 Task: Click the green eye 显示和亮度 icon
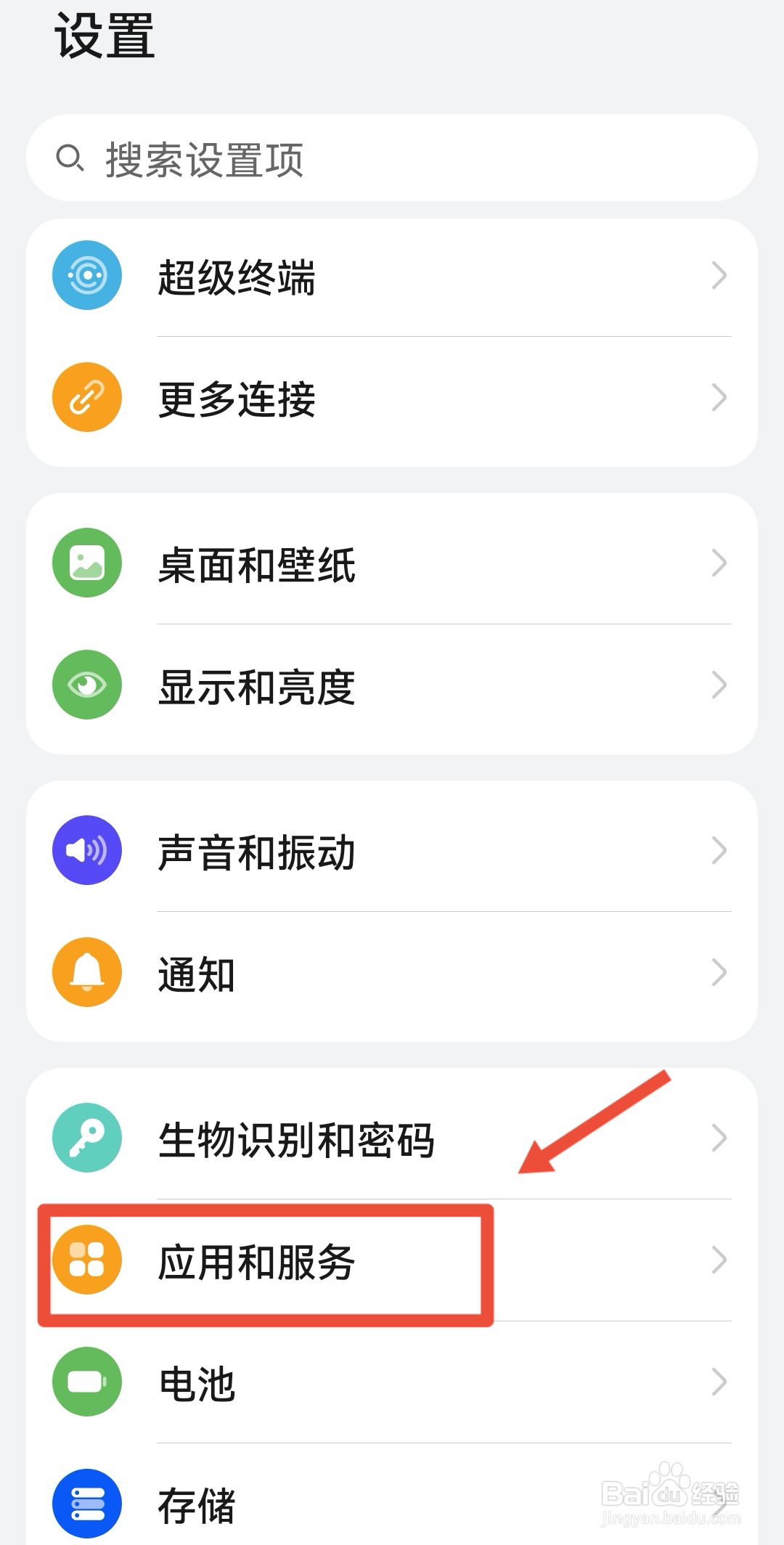click(x=86, y=685)
